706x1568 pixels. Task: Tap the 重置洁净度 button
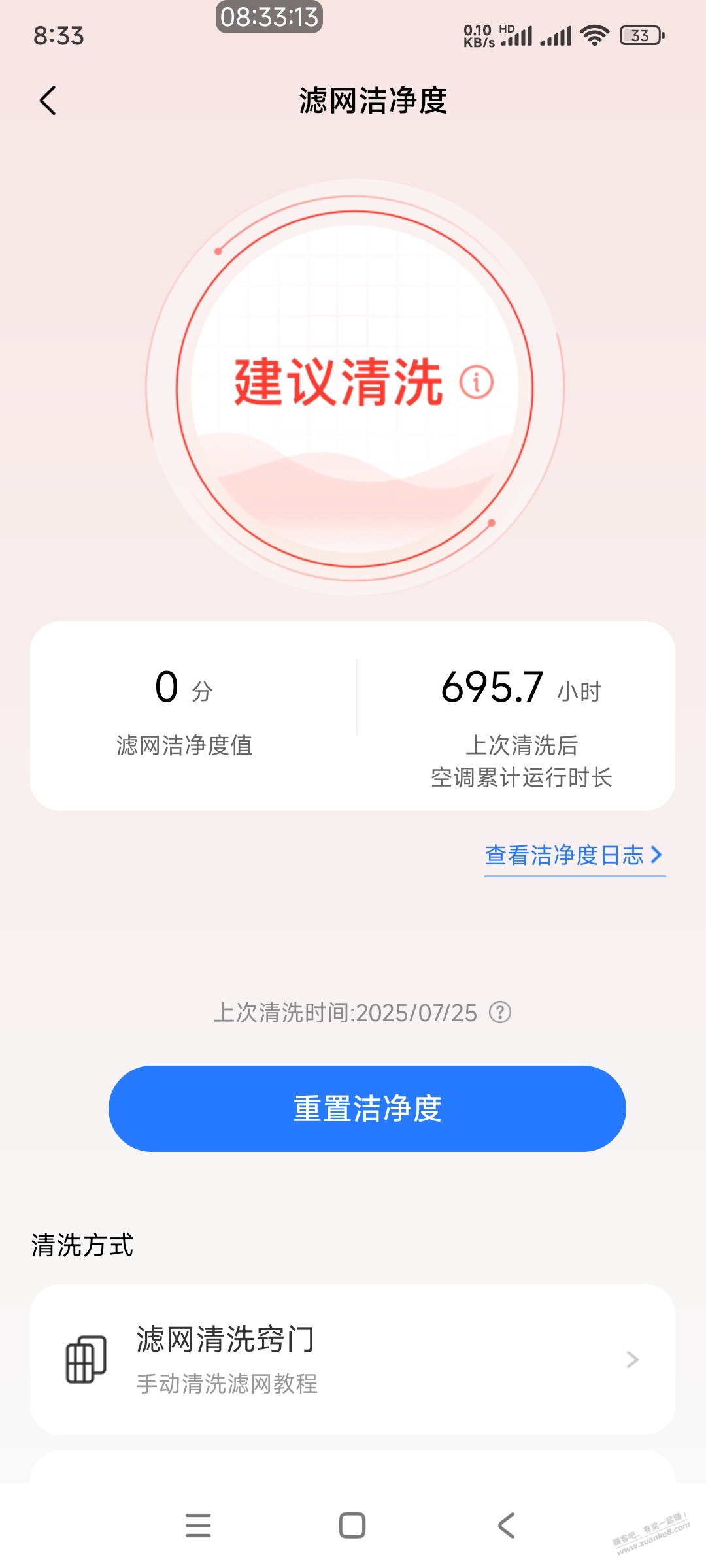click(x=367, y=1109)
